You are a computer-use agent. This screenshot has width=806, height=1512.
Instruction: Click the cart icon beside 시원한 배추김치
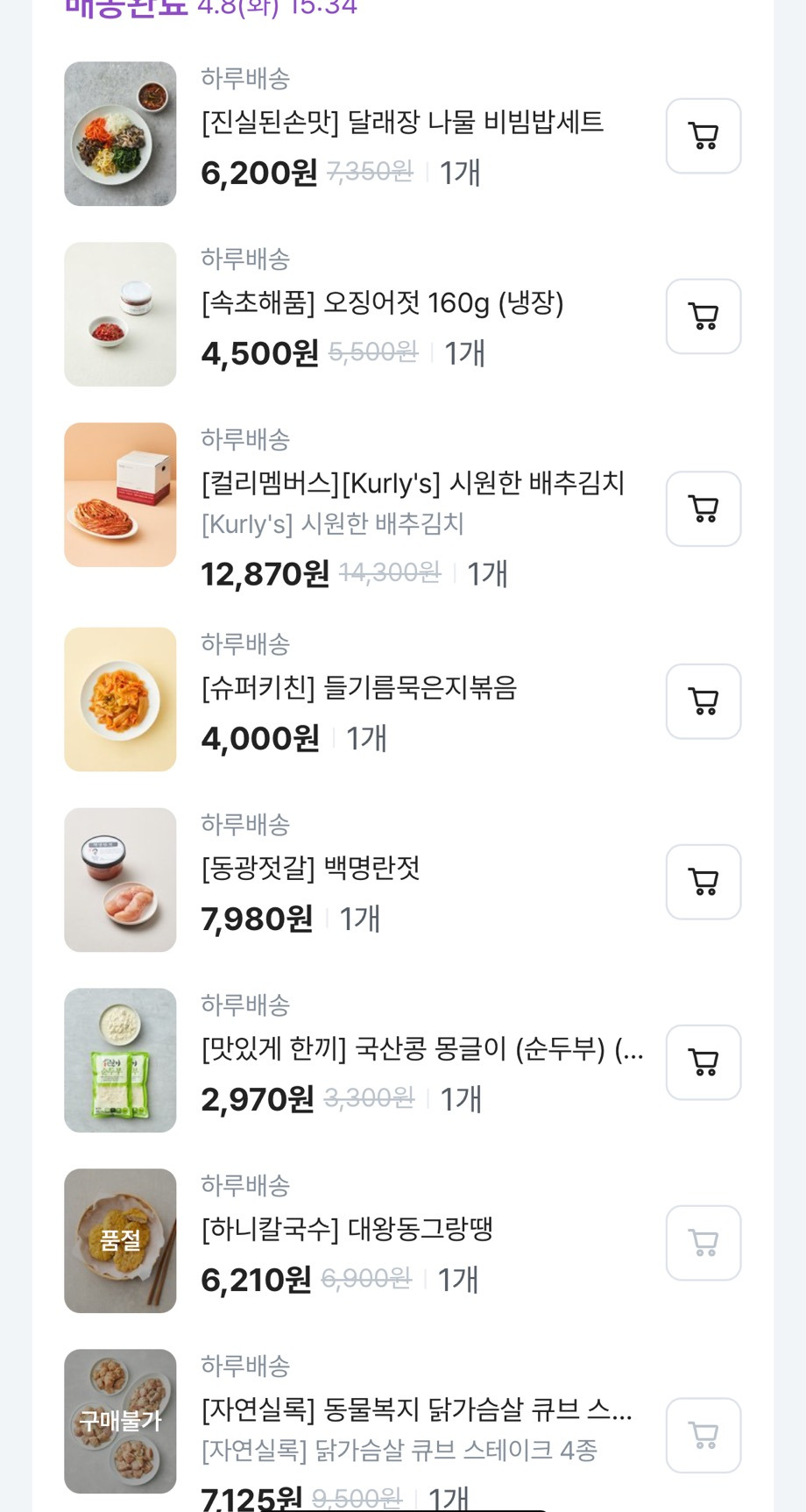pos(703,509)
